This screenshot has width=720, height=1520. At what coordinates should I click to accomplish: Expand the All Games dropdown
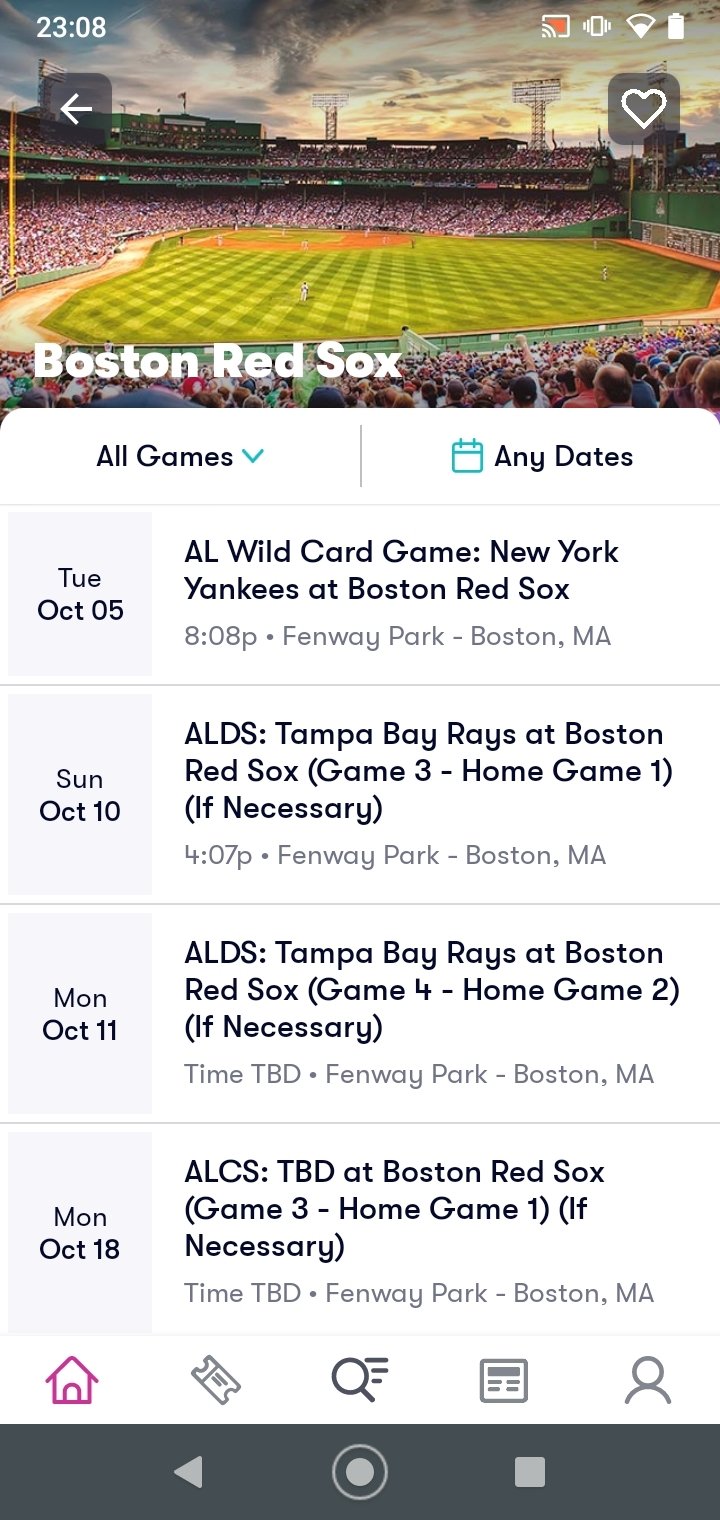(x=180, y=457)
